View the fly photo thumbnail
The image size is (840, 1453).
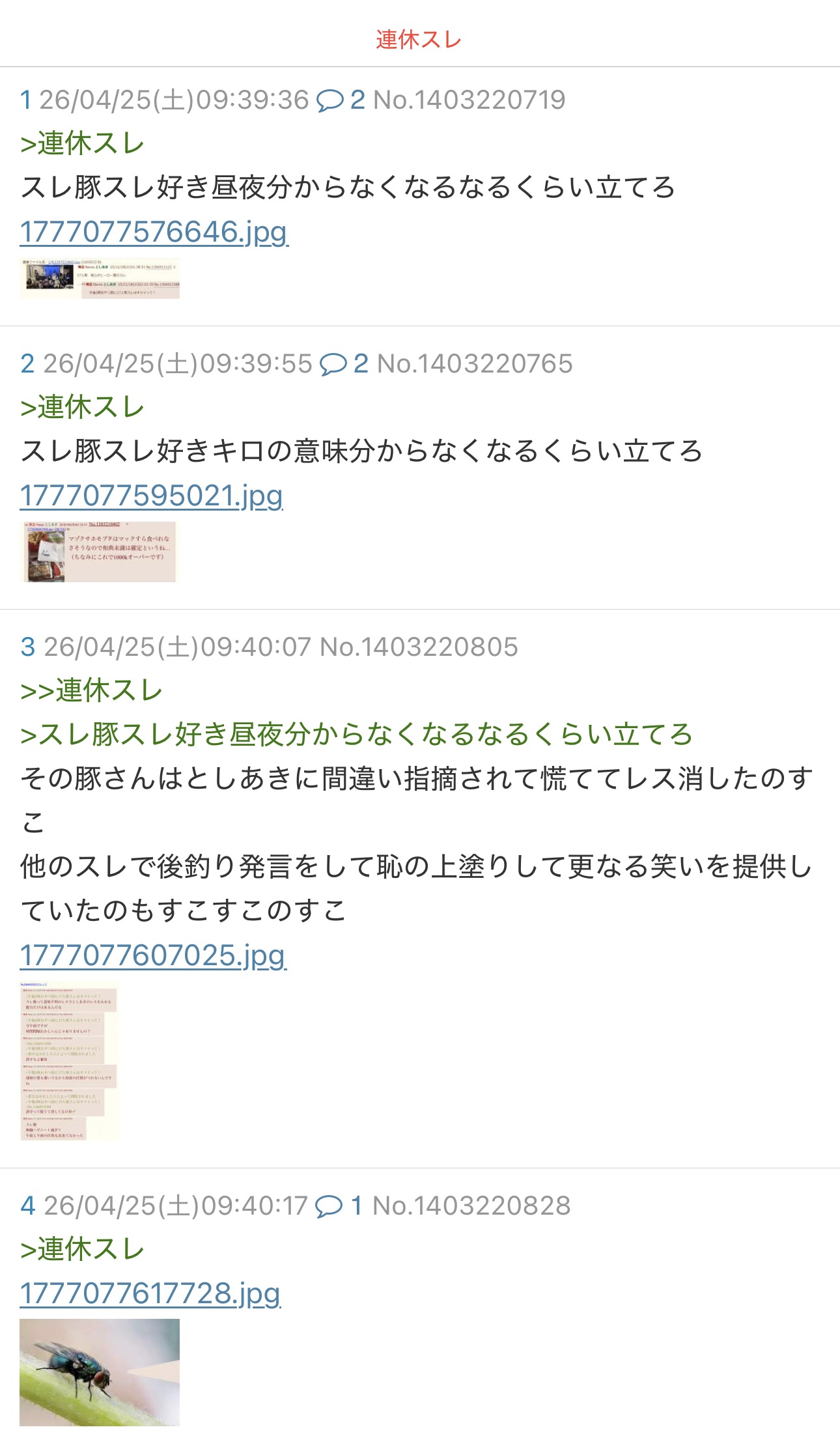point(100,1372)
